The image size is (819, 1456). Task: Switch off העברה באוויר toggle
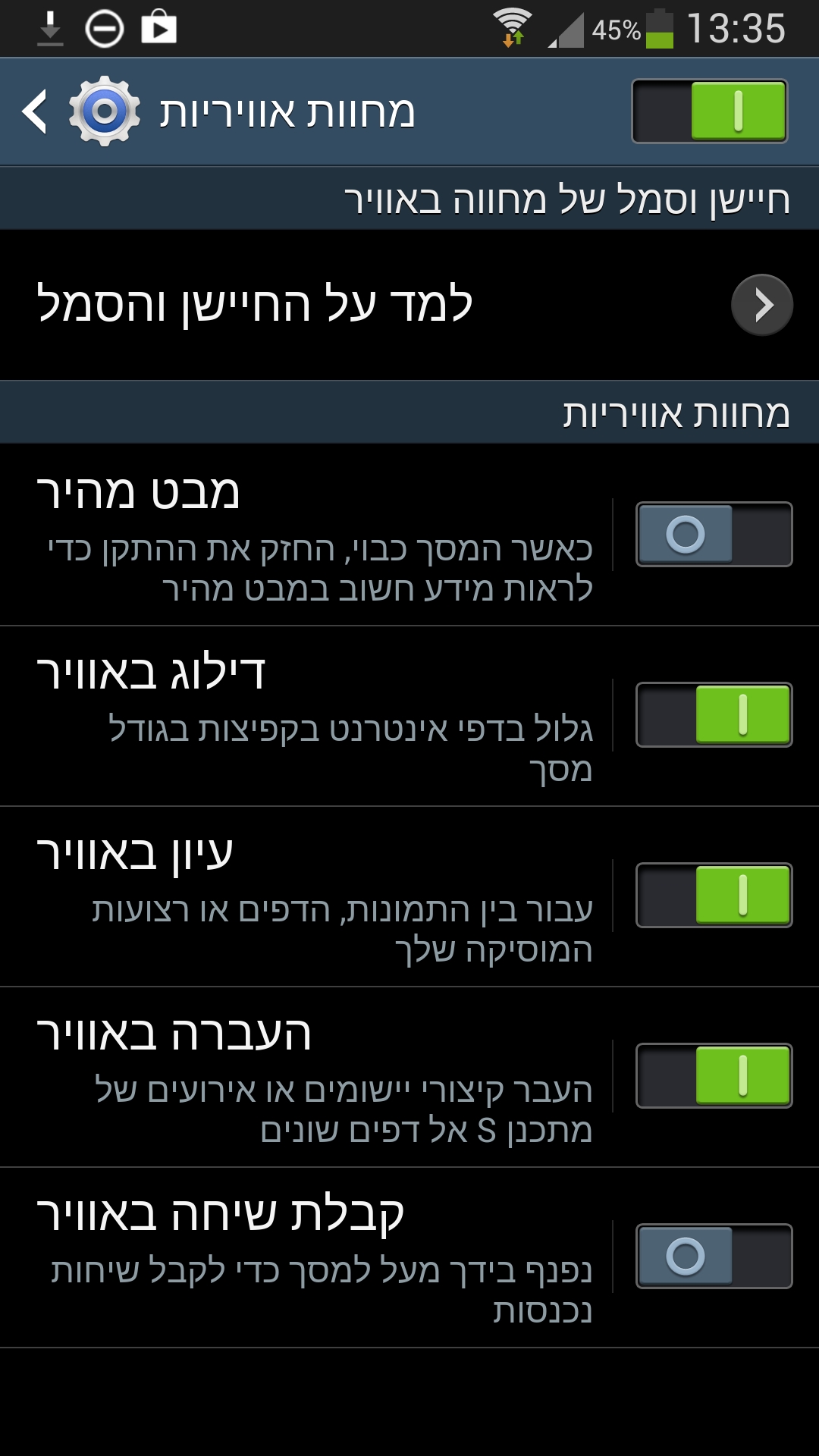714,1076
